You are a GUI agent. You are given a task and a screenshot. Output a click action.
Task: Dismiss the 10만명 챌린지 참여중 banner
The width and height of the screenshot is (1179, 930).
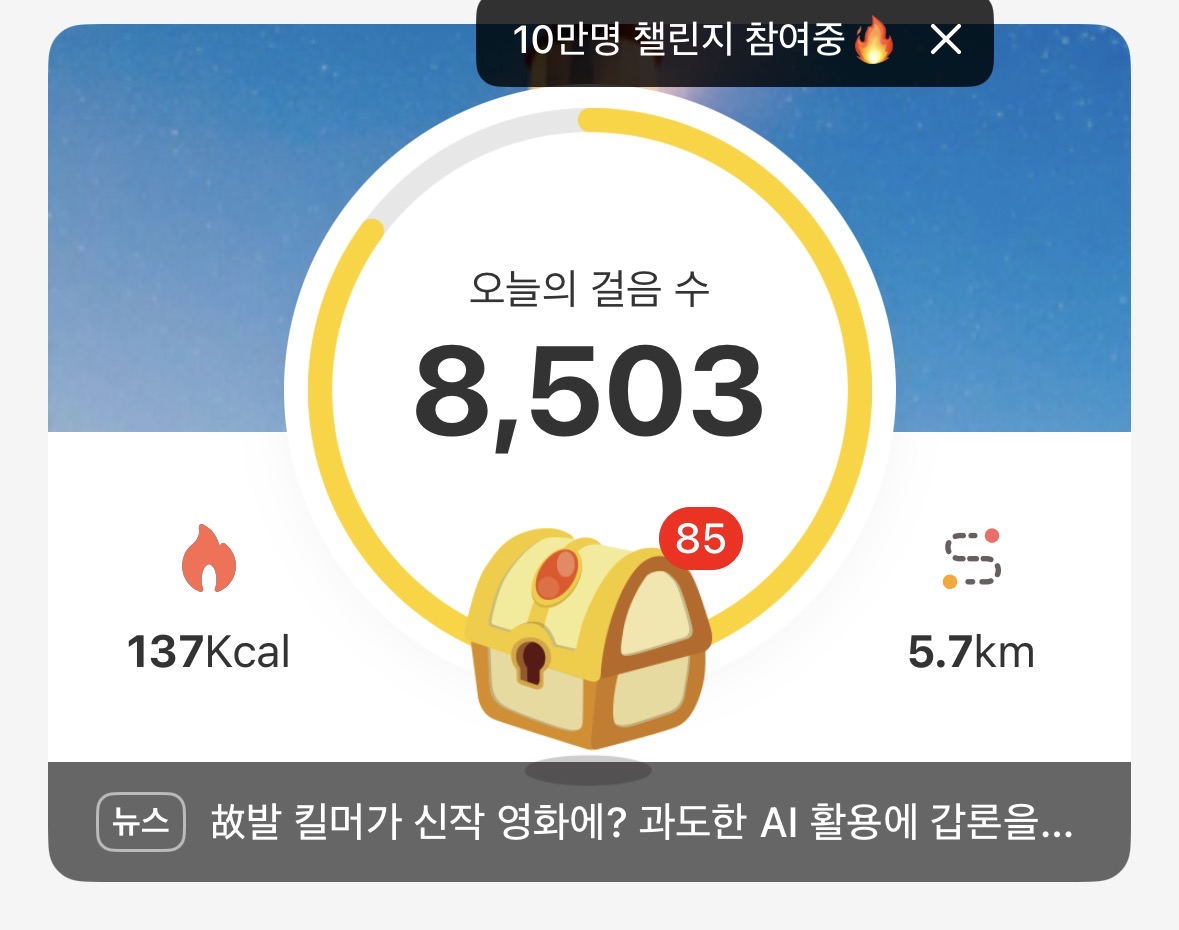pyautogui.click(x=945, y=41)
